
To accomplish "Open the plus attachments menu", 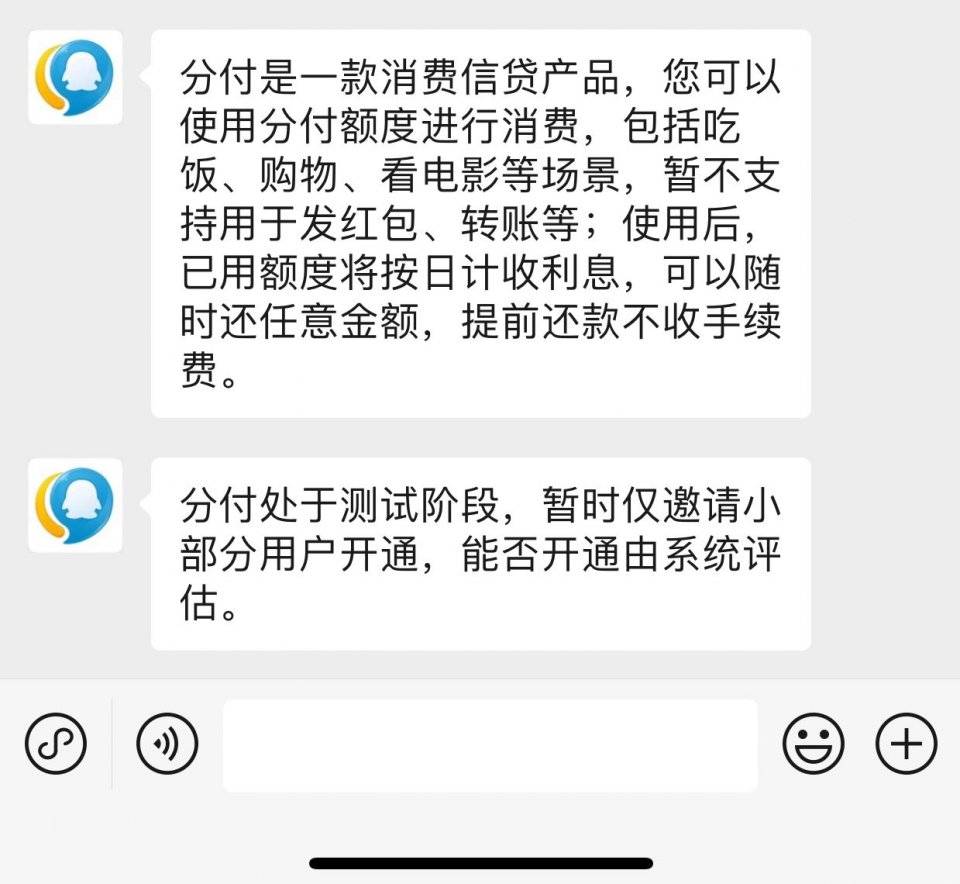I will pyautogui.click(x=906, y=744).
